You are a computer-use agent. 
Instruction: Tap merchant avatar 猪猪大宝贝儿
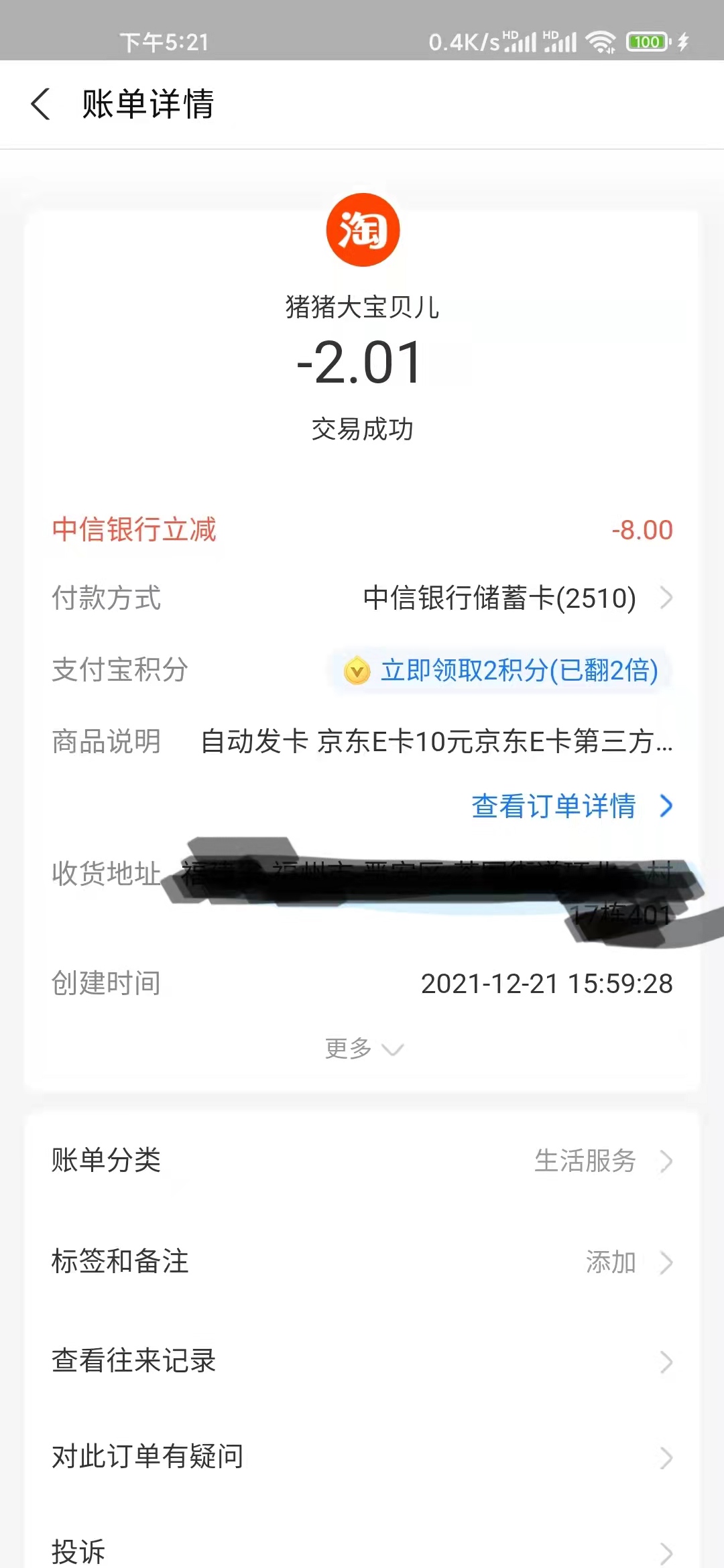[363, 230]
